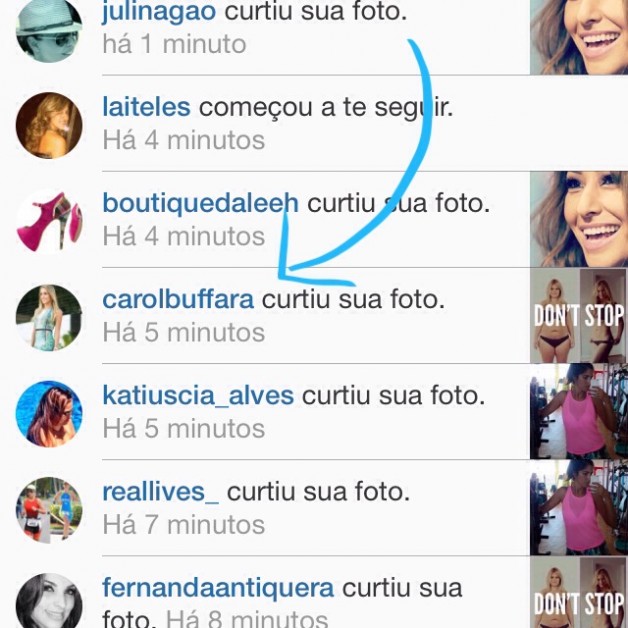Open the photo liked by boutiquedaleeh
Image resolution: width=628 pixels, height=628 pixels.
tap(578, 219)
